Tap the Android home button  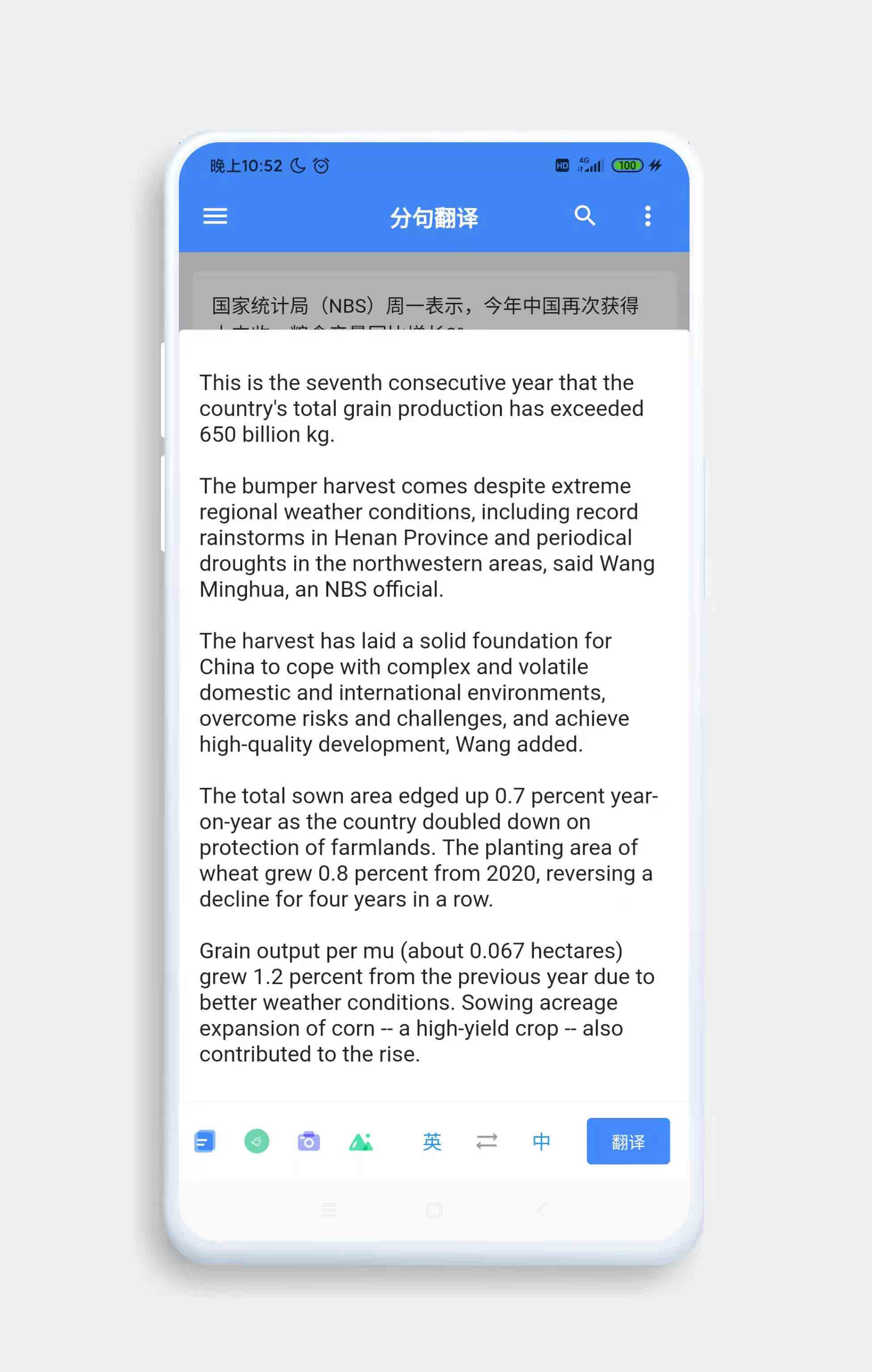435,1209
